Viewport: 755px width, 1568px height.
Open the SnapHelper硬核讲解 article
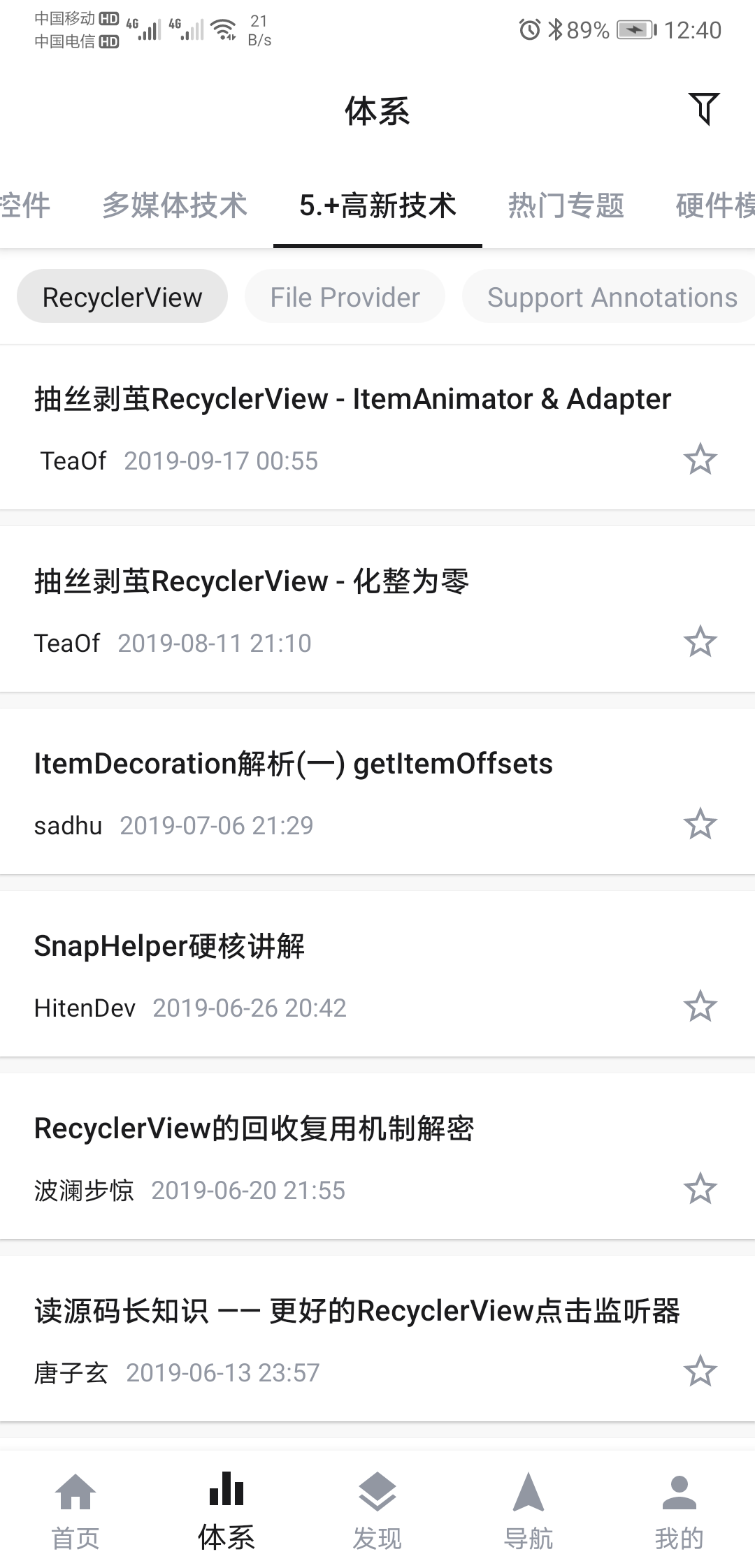click(x=169, y=946)
